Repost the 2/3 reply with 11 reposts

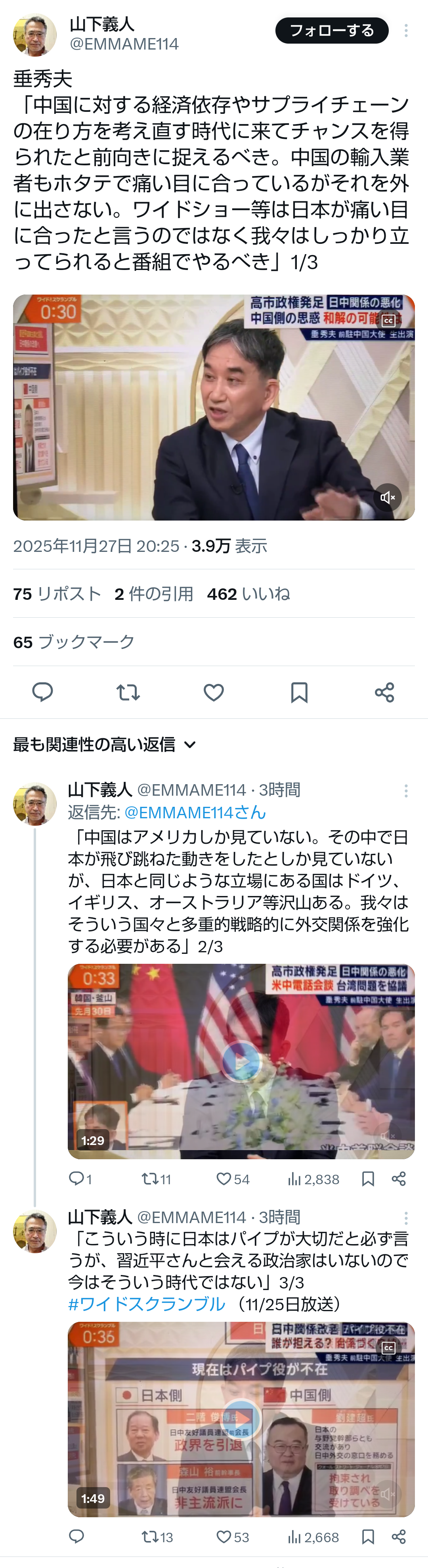click(156, 1179)
